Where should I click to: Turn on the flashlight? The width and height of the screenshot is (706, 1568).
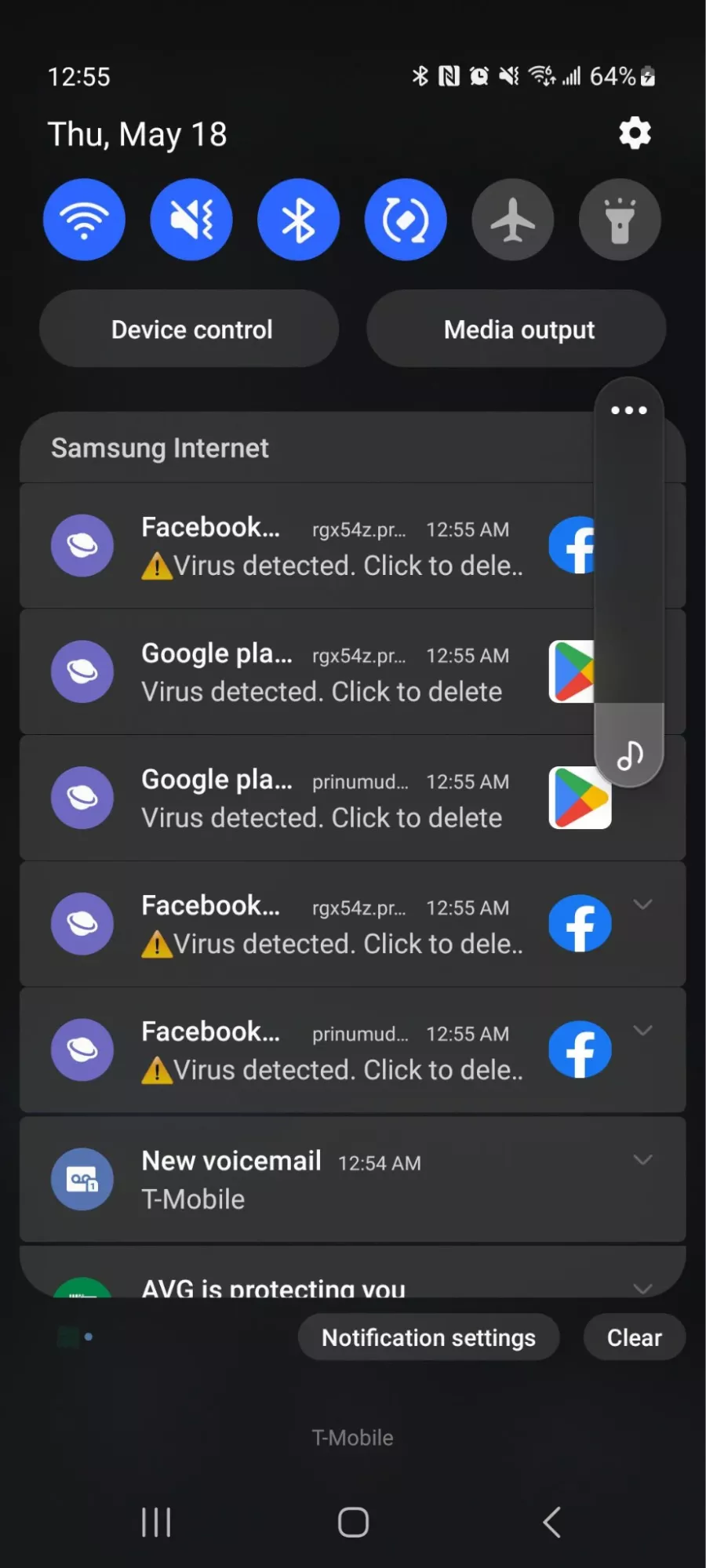(620, 220)
